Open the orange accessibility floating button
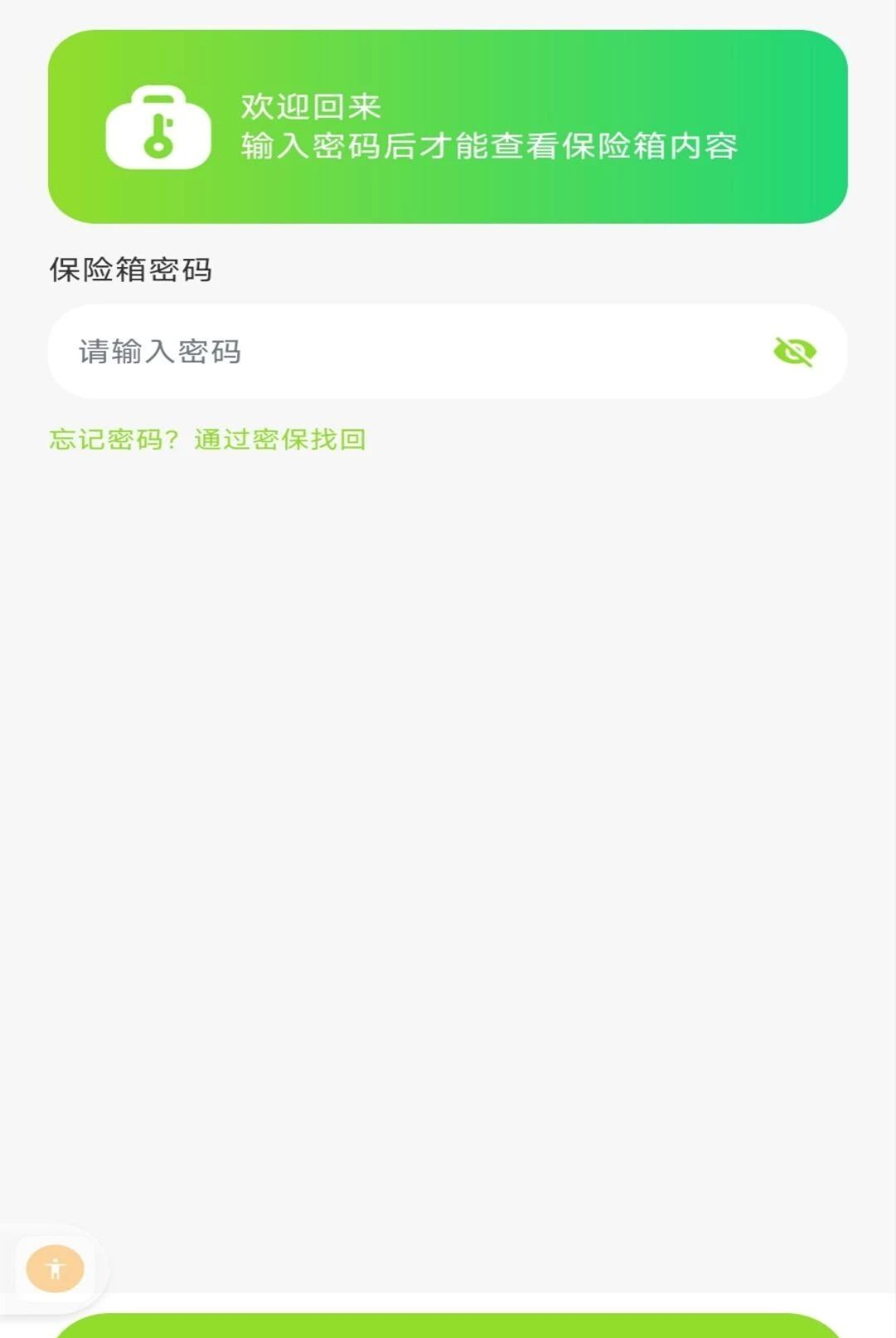Screen dimensions: 896x1338 (56, 1268)
